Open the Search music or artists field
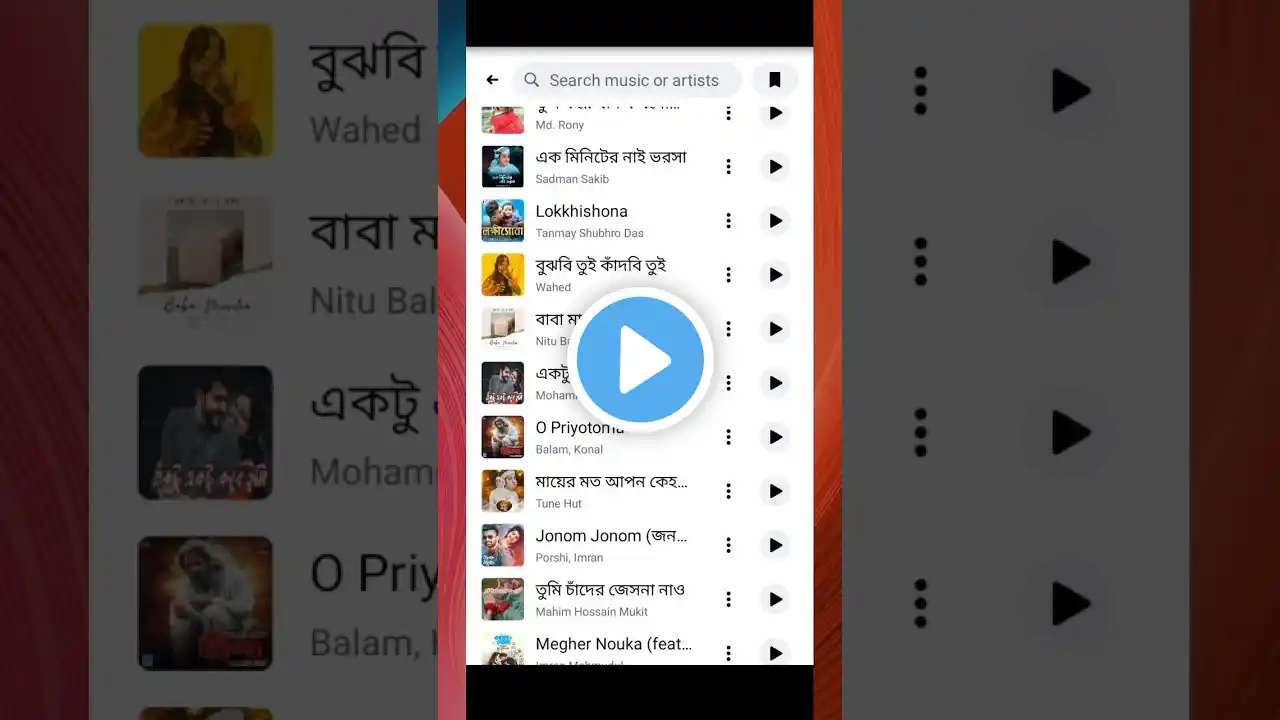1280x720 pixels. pos(630,80)
